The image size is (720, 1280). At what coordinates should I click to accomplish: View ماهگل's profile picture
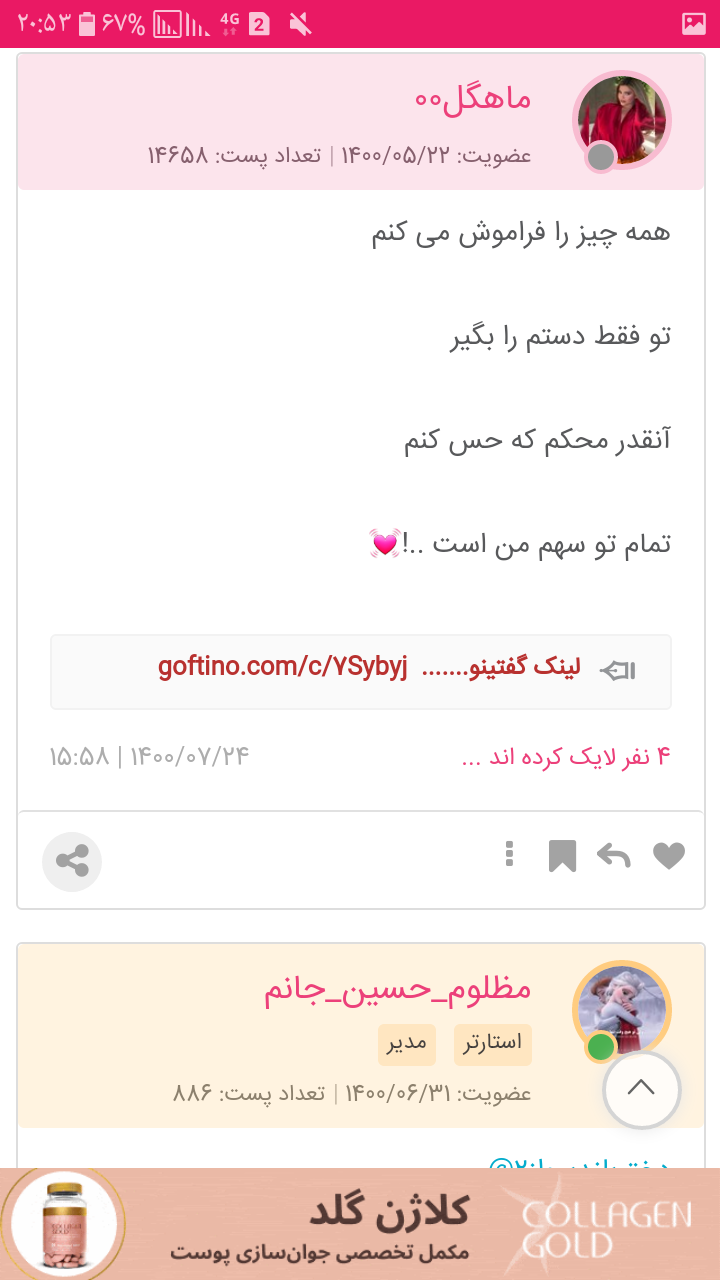[621, 120]
